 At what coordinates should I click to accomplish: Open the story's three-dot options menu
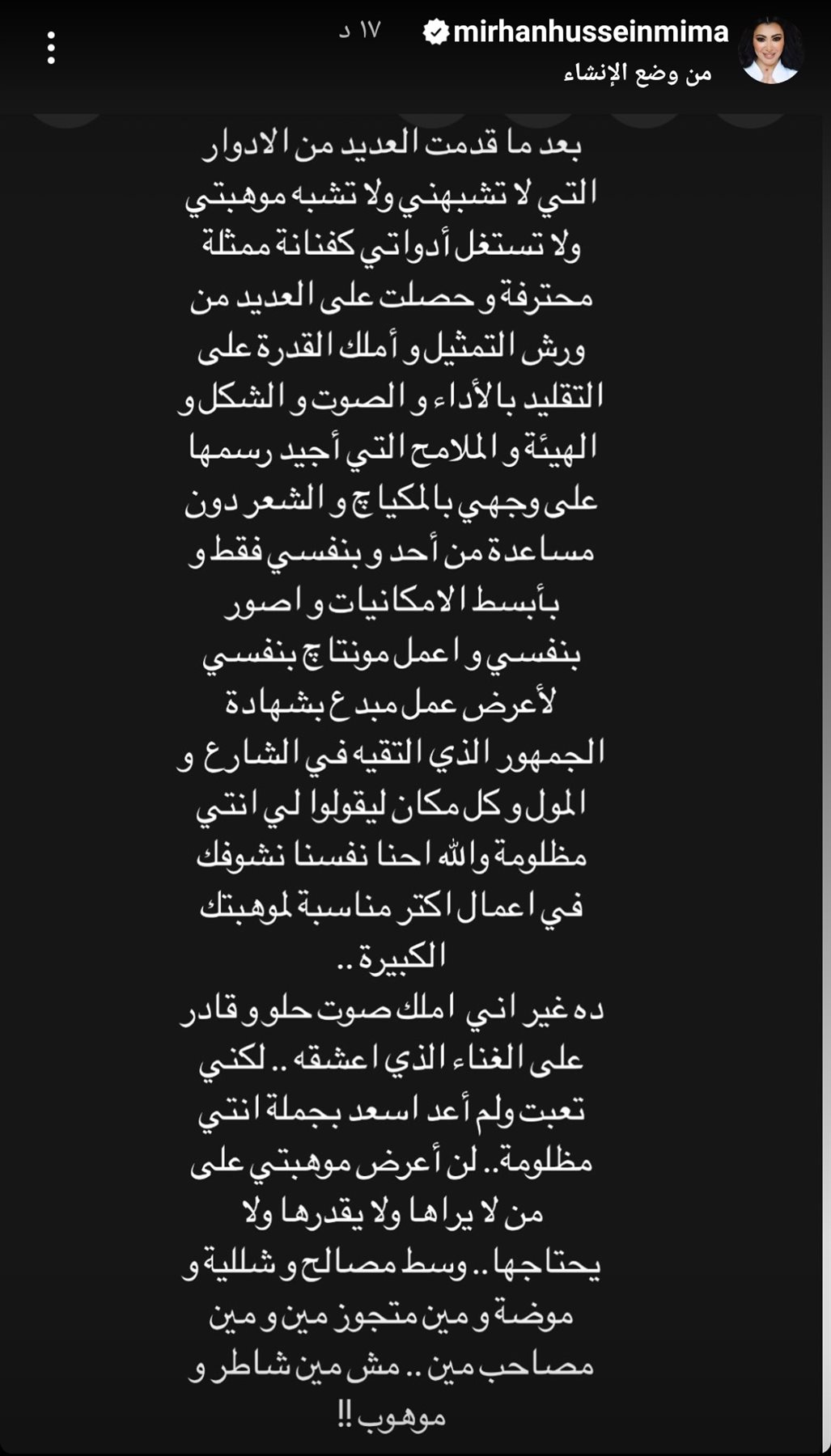[x=51, y=49]
